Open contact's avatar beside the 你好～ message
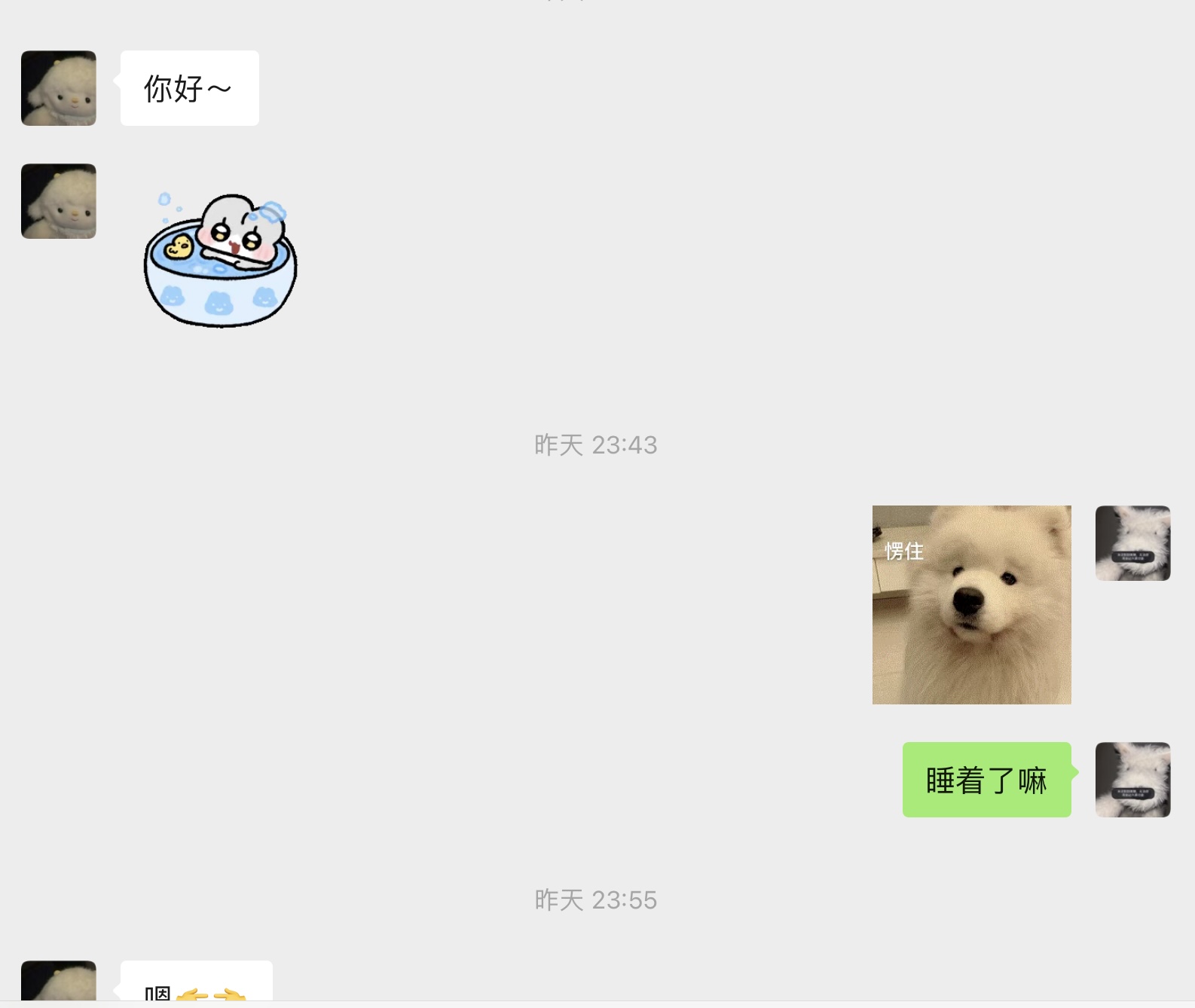Viewport: 1195px width, 1008px height. (x=59, y=88)
